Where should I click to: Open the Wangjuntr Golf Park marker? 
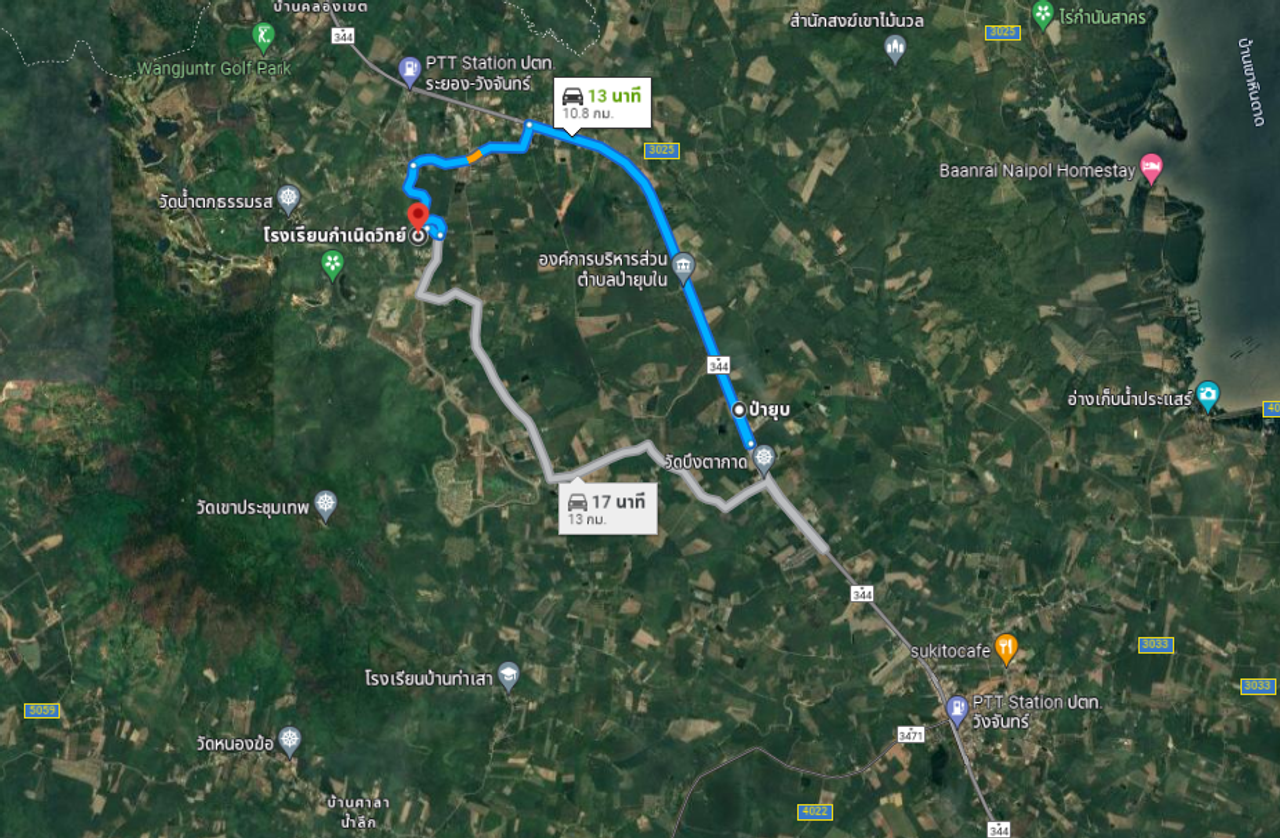pos(263,38)
